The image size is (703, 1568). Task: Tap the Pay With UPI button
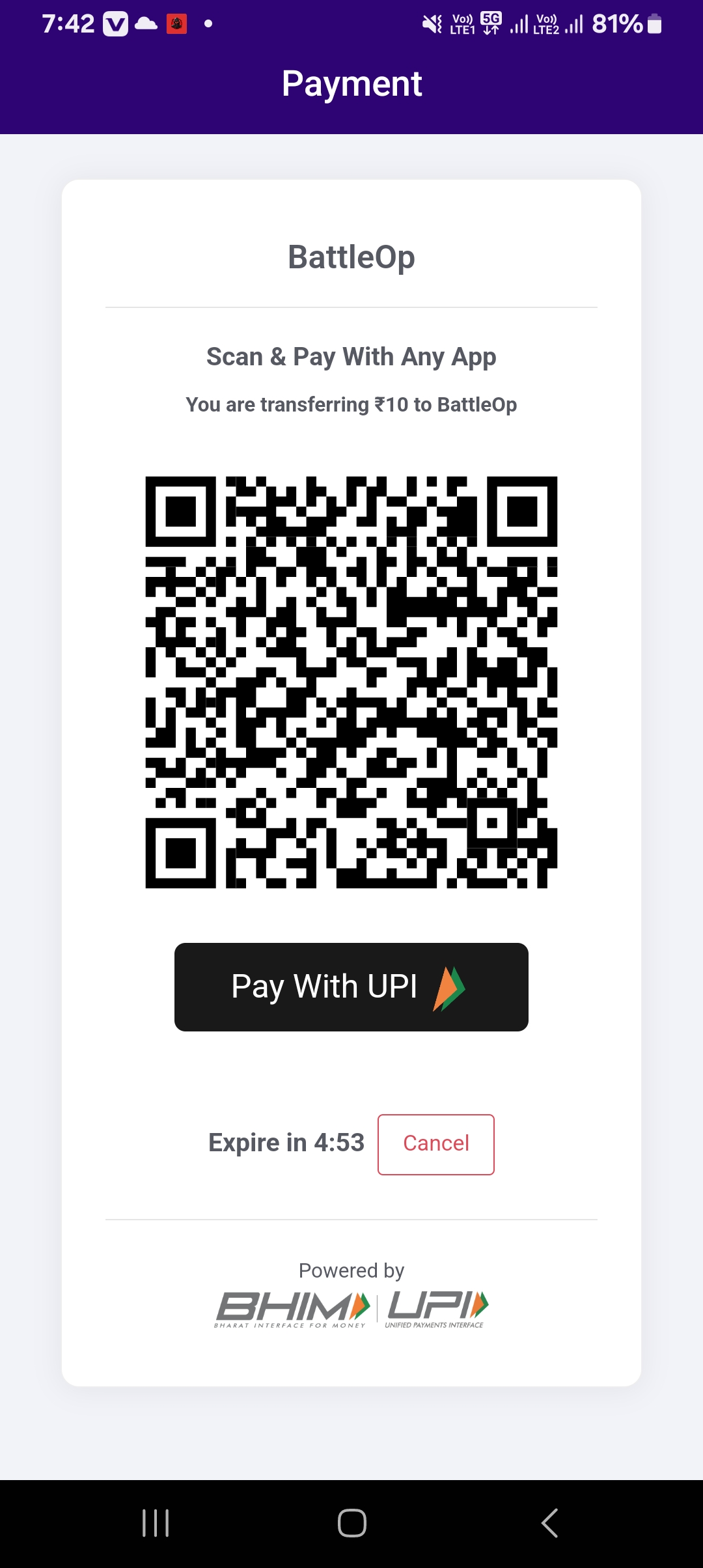click(351, 987)
